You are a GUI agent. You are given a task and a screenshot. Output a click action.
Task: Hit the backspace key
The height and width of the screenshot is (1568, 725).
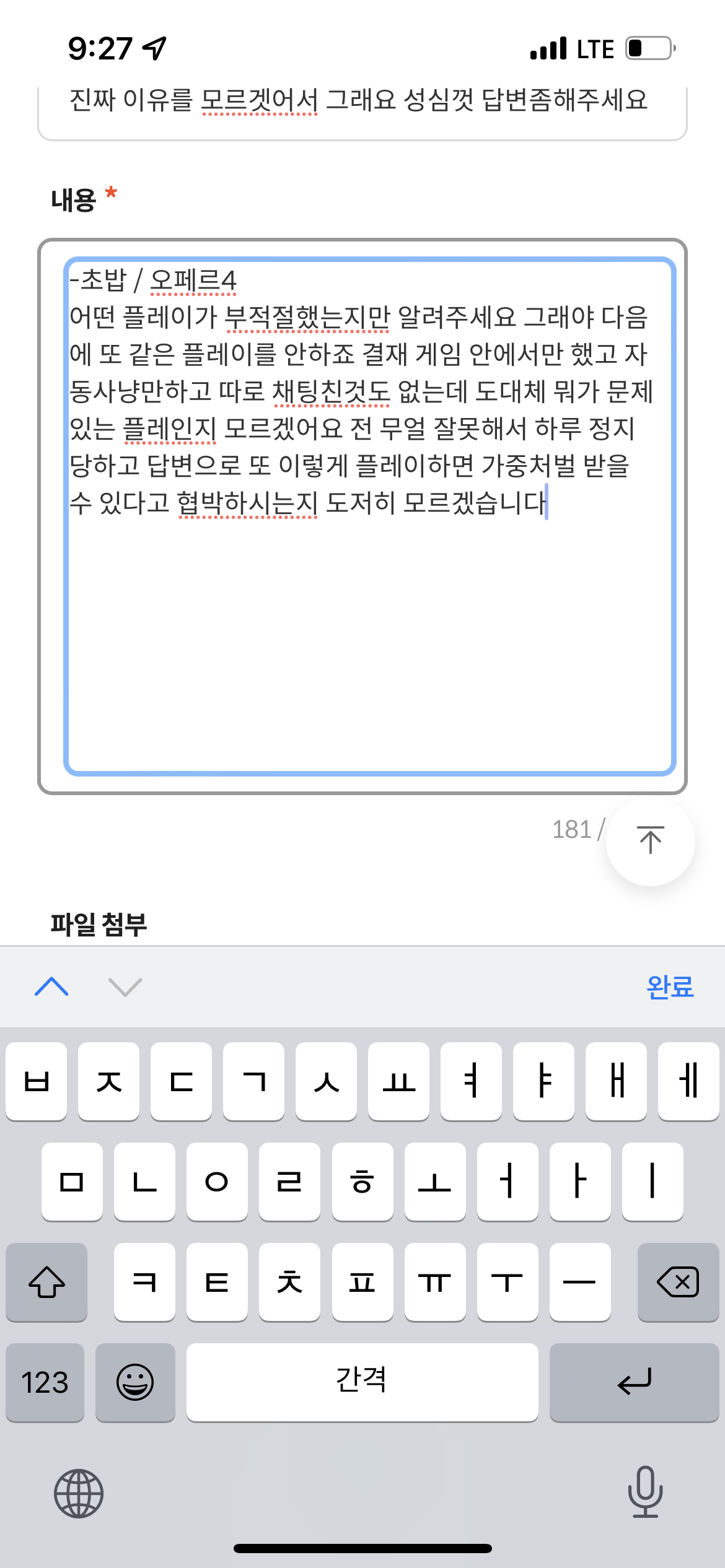677,1282
